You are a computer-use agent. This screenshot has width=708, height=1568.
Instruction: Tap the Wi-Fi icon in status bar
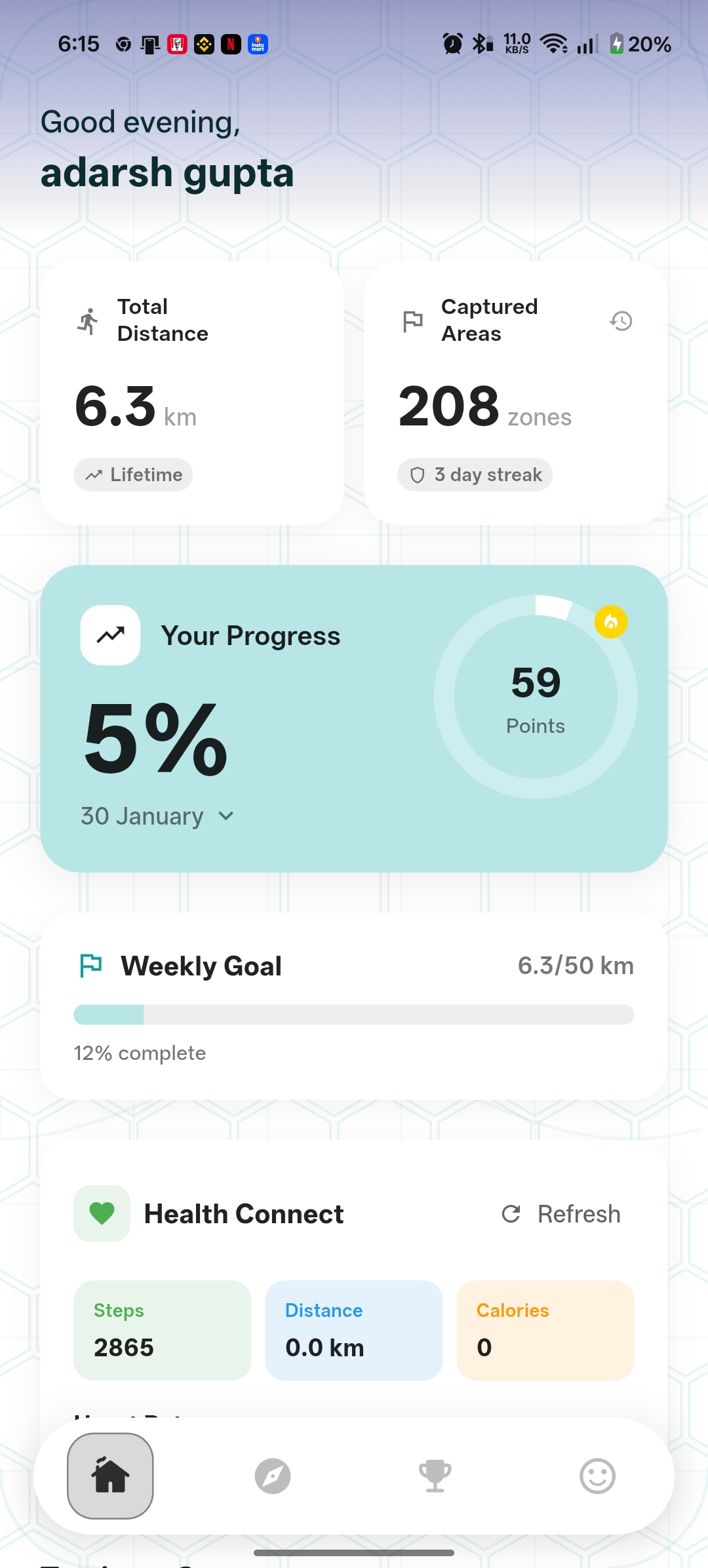tap(553, 43)
